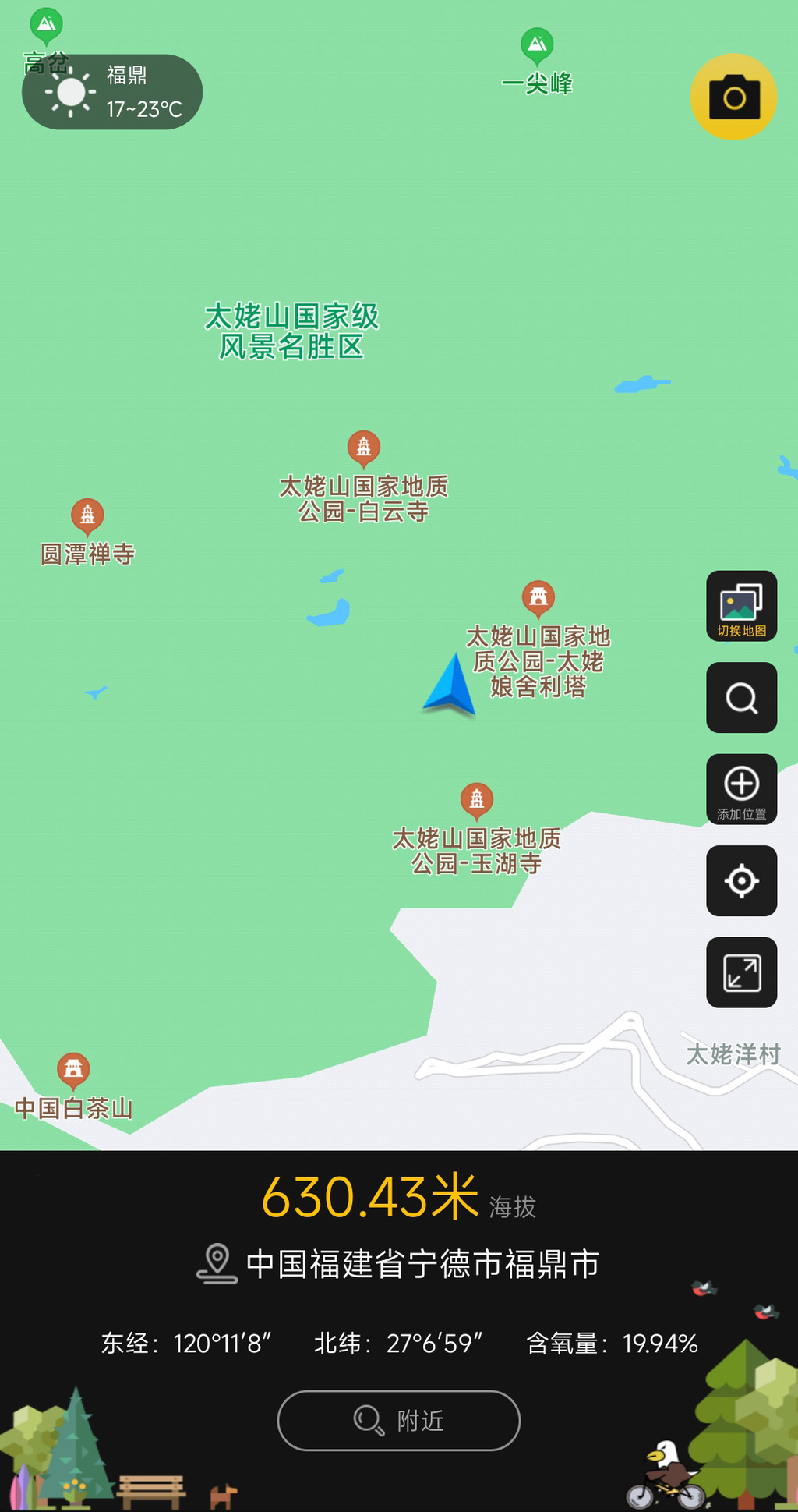The height and width of the screenshot is (1512, 798).
Task: Tap the 太姥娘舍利塔 map marker
Action: 538,598
